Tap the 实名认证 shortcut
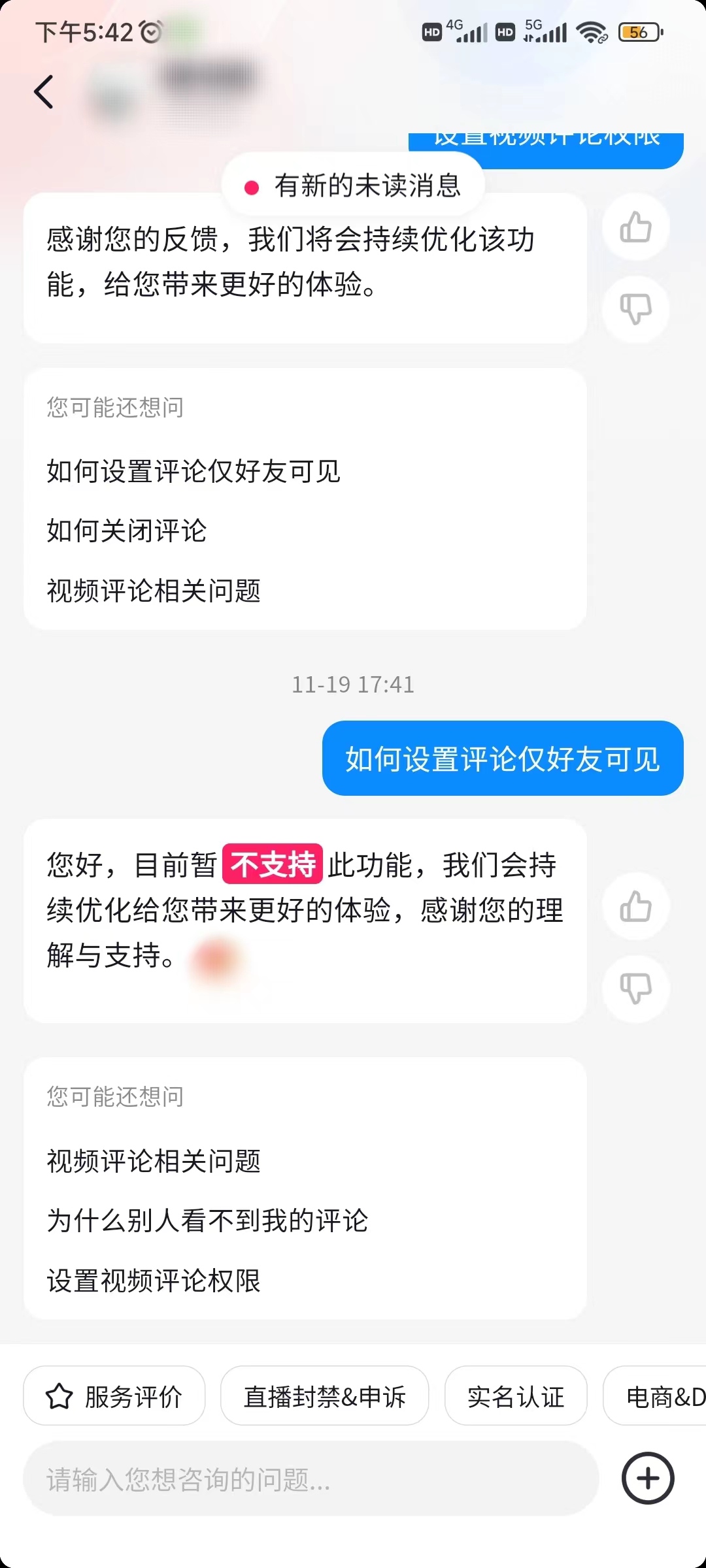706x1568 pixels. [x=515, y=1396]
